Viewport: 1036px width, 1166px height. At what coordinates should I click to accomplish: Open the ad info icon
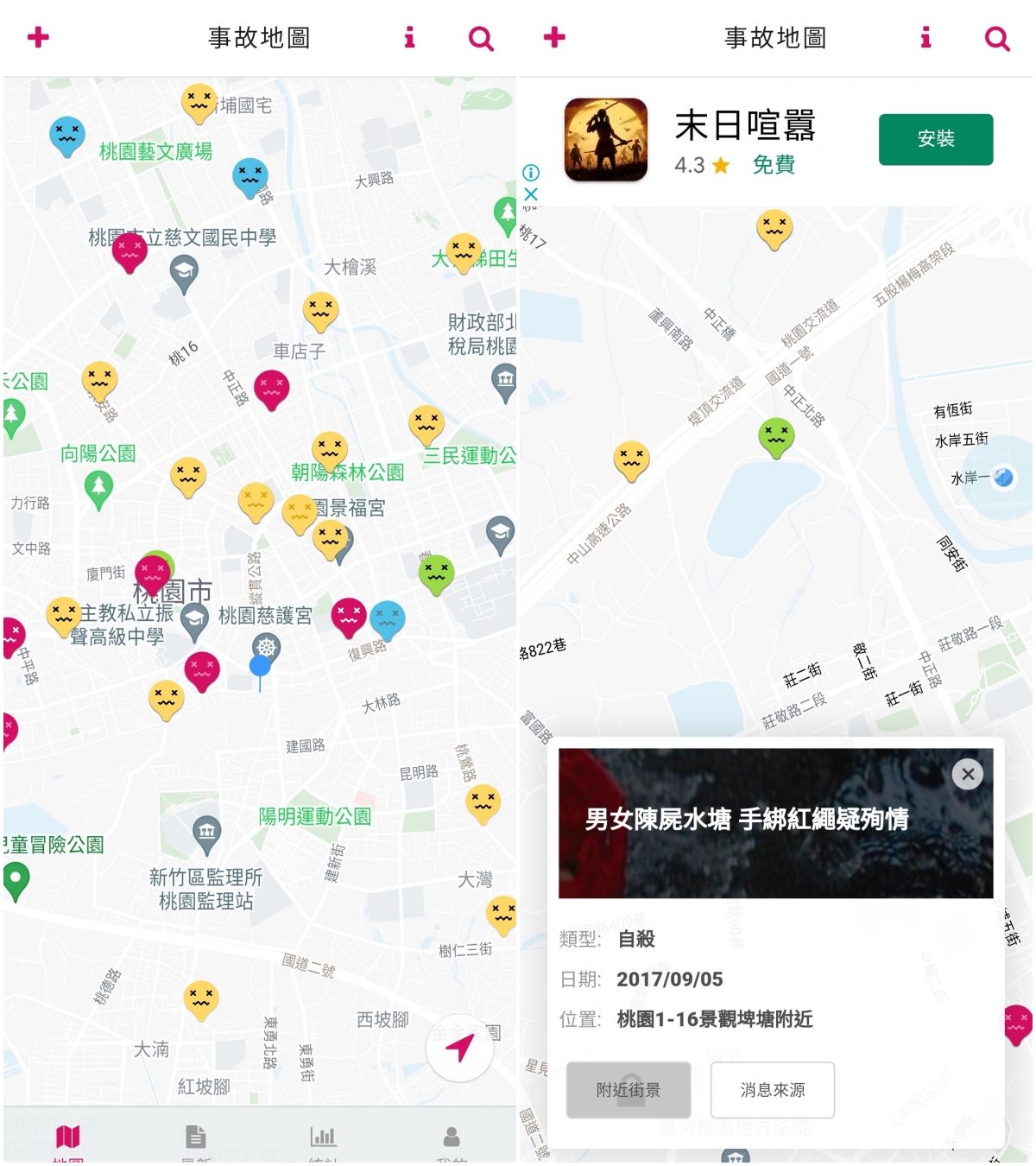(x=531, y=173)
